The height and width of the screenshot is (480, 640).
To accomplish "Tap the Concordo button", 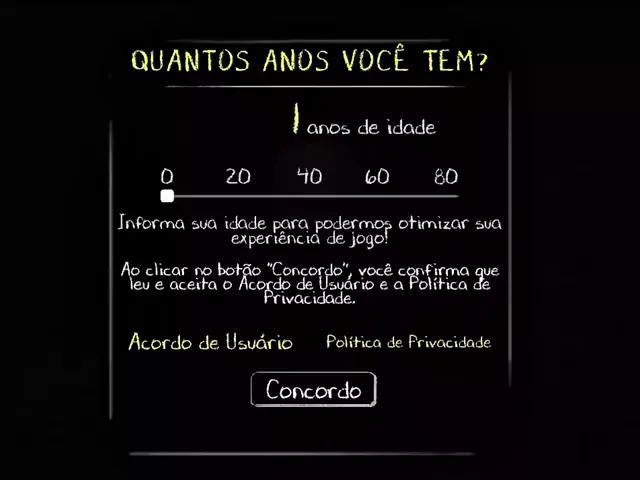I will point(313,389).
